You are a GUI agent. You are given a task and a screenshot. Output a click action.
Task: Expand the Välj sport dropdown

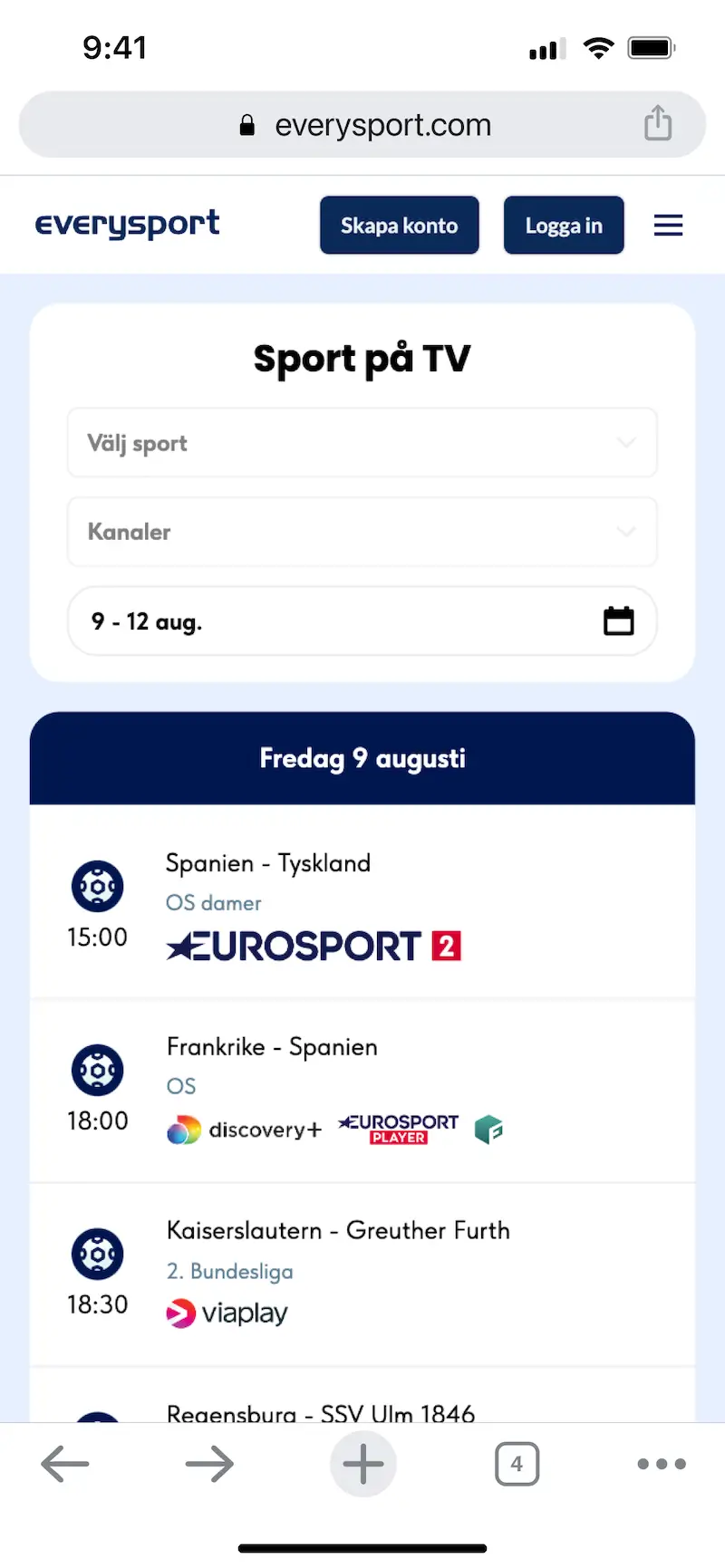coord(362,442)
